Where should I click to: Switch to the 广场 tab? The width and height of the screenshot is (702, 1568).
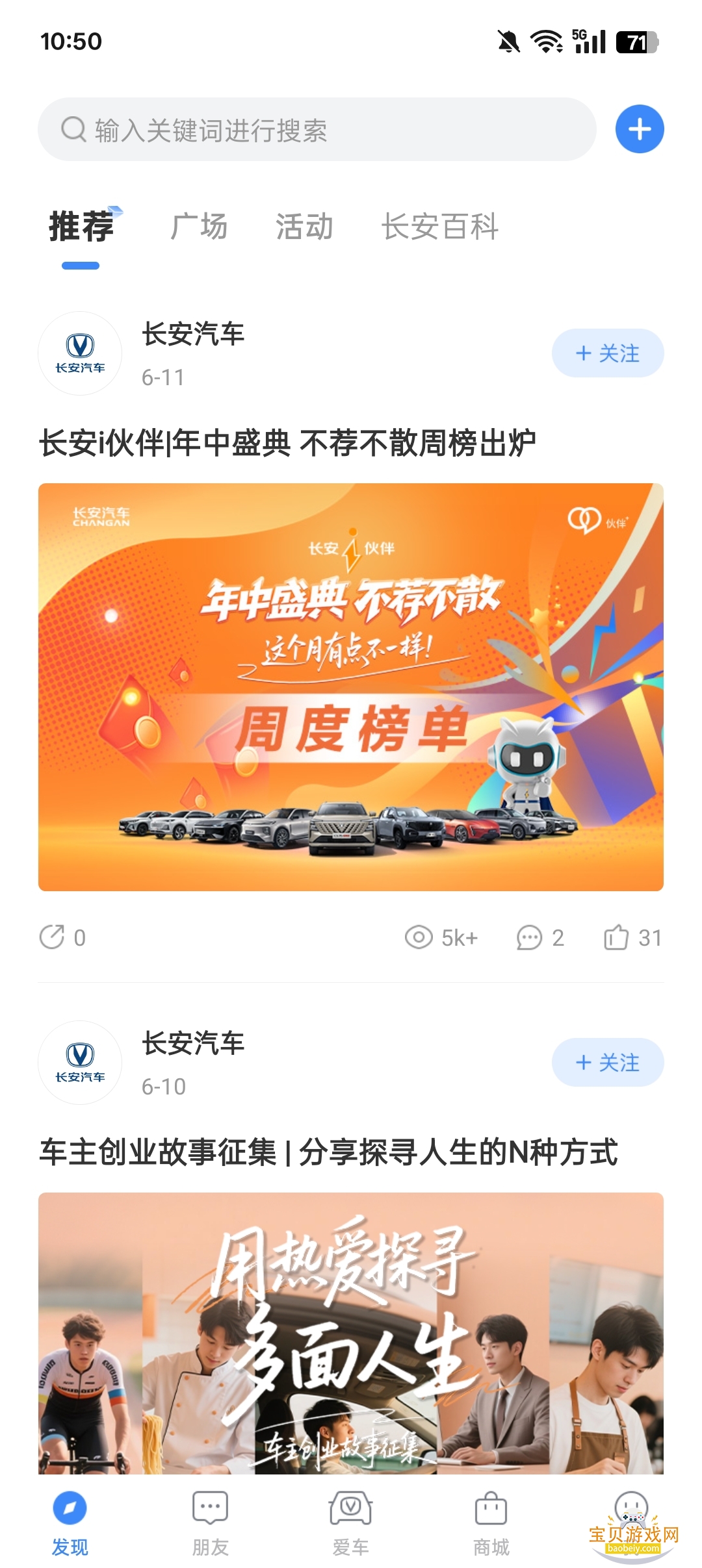[x=200, y=226]
